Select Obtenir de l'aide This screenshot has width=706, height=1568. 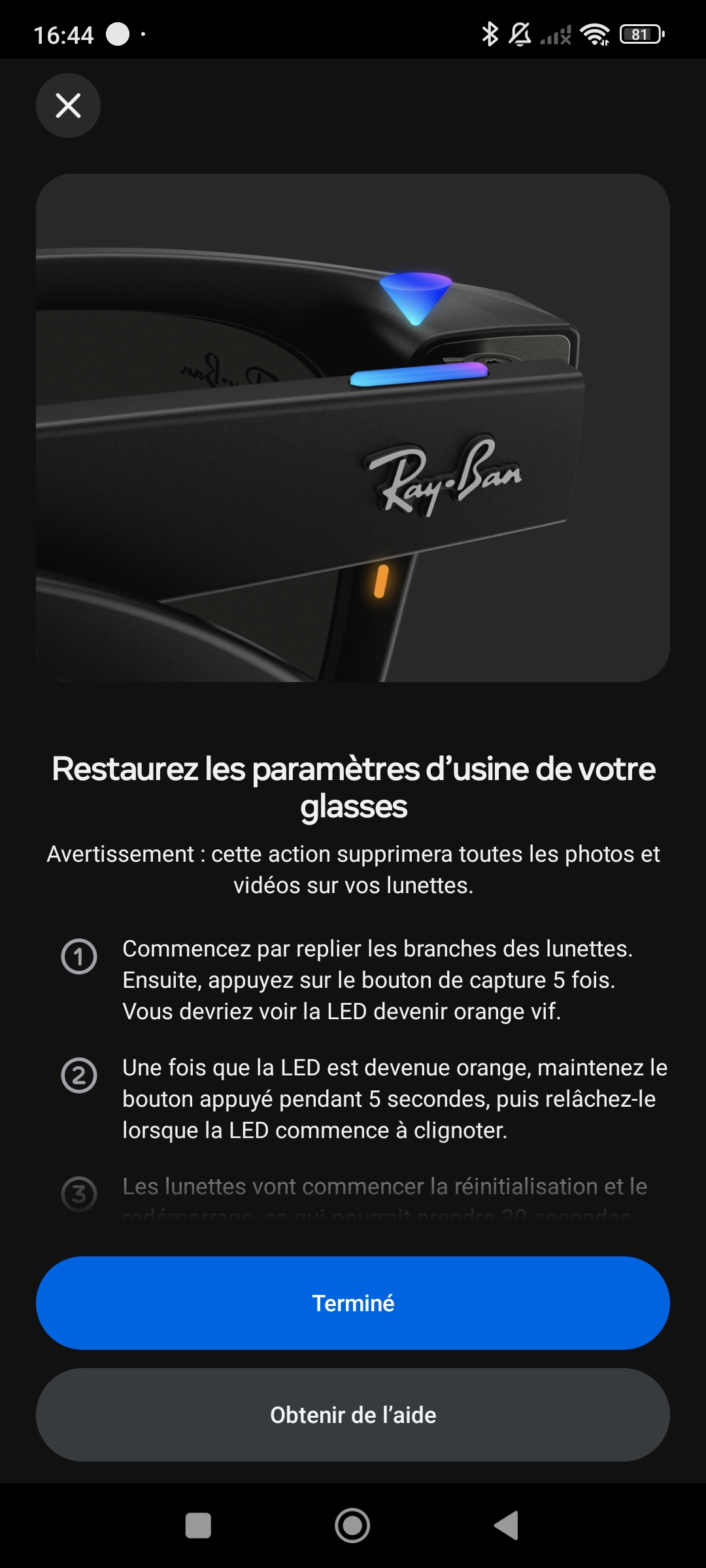(353, 1414)
